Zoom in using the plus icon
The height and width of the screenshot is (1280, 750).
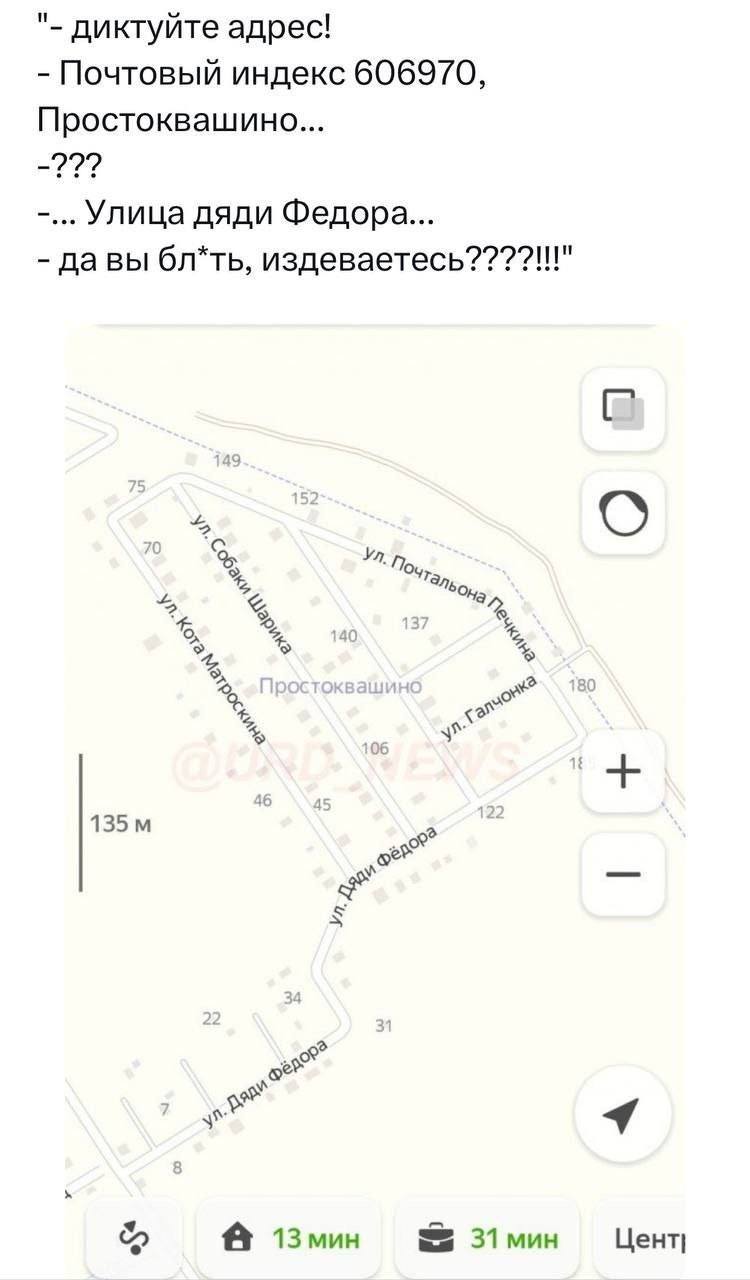click(x=623, y=770)
